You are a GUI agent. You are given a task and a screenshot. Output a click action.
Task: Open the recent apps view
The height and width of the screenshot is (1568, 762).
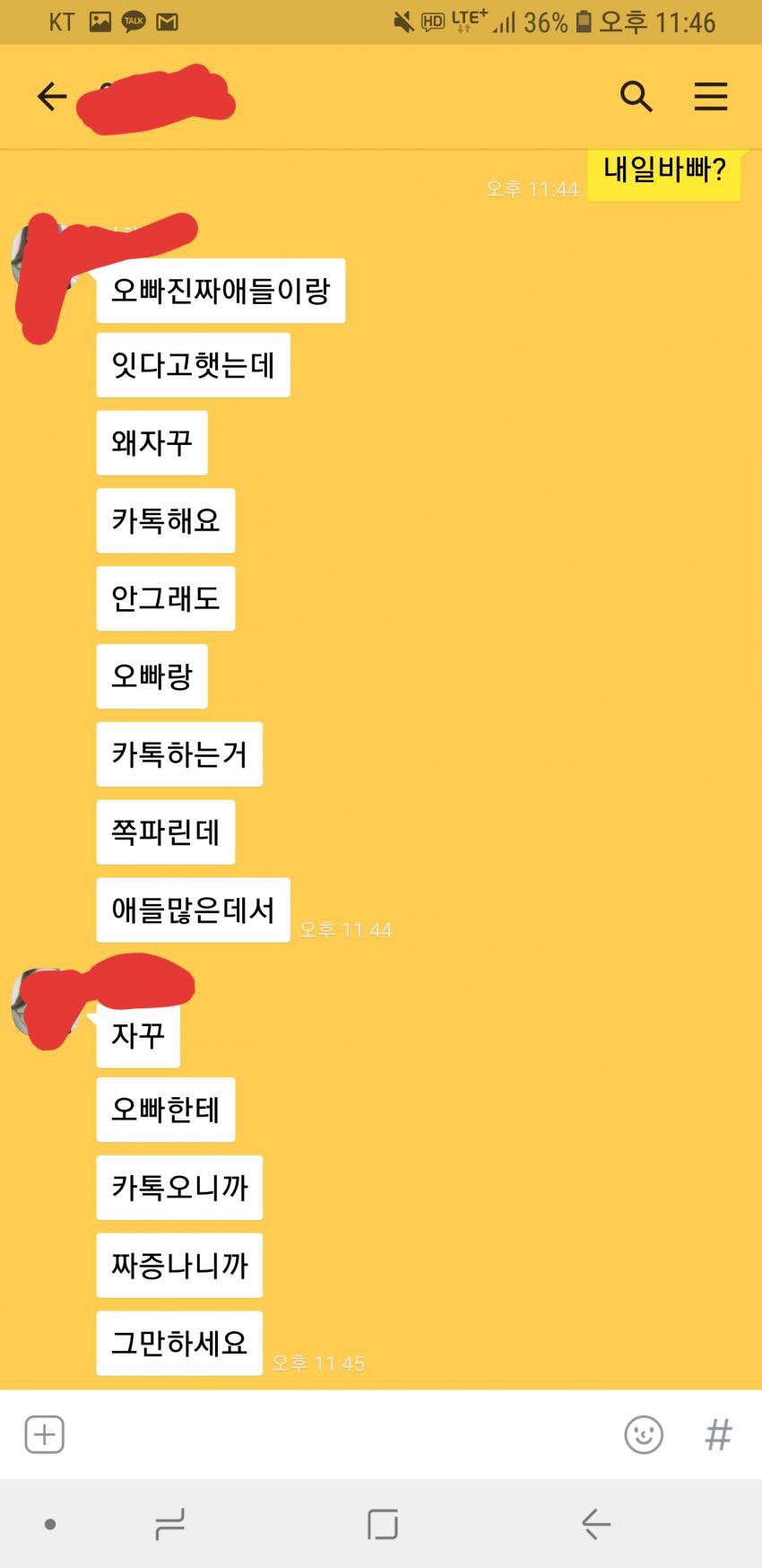pyautogui.click(x=169, y=1524)
